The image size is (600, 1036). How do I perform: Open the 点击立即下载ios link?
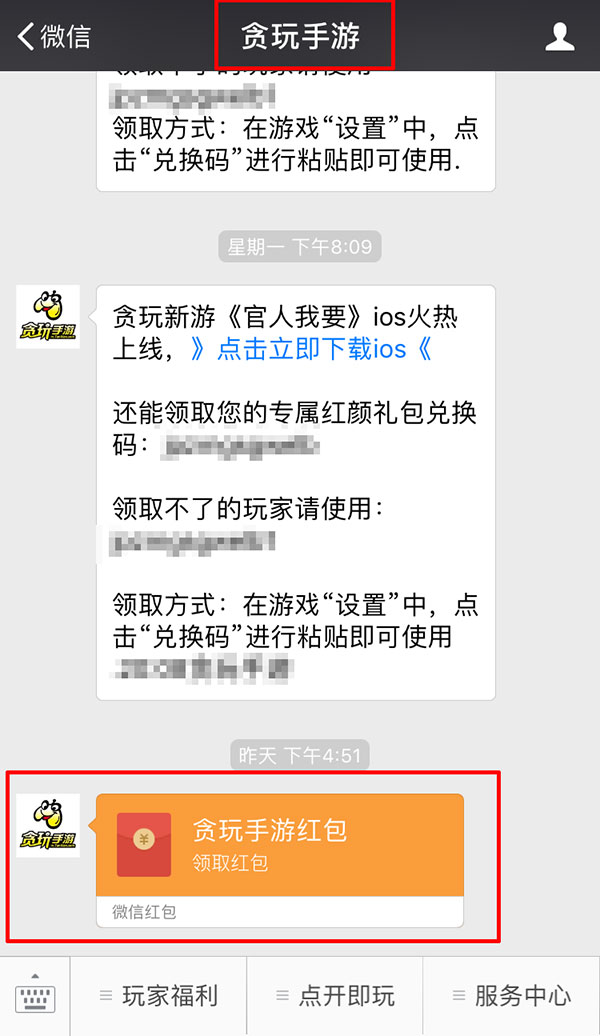pos(311,349)
